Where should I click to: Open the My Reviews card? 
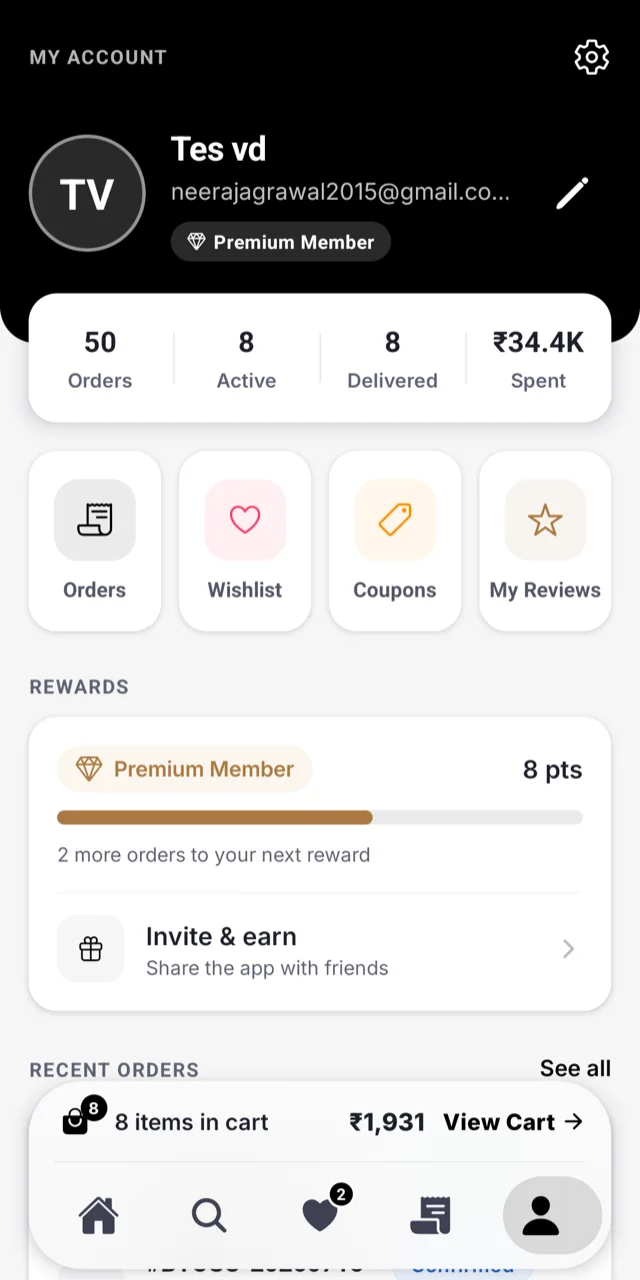pyautogui.click(x=545, y=541)
